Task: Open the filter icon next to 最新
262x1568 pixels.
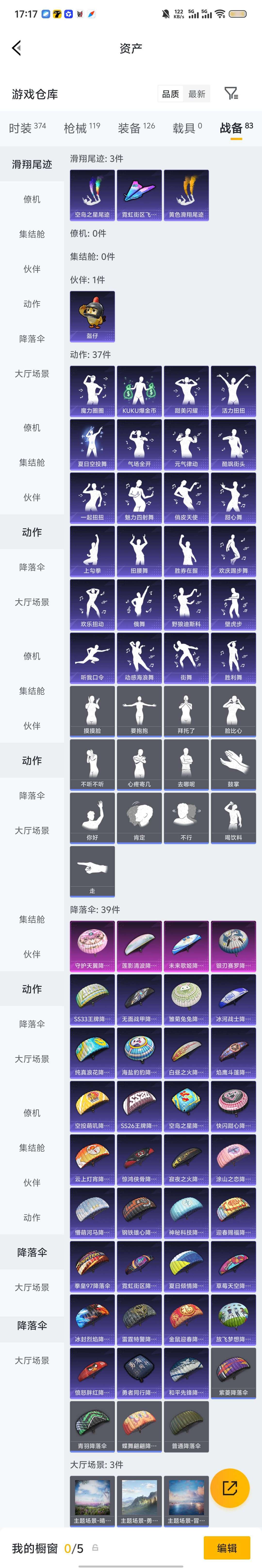Action: pyautogui.click(x=231, y=94)
